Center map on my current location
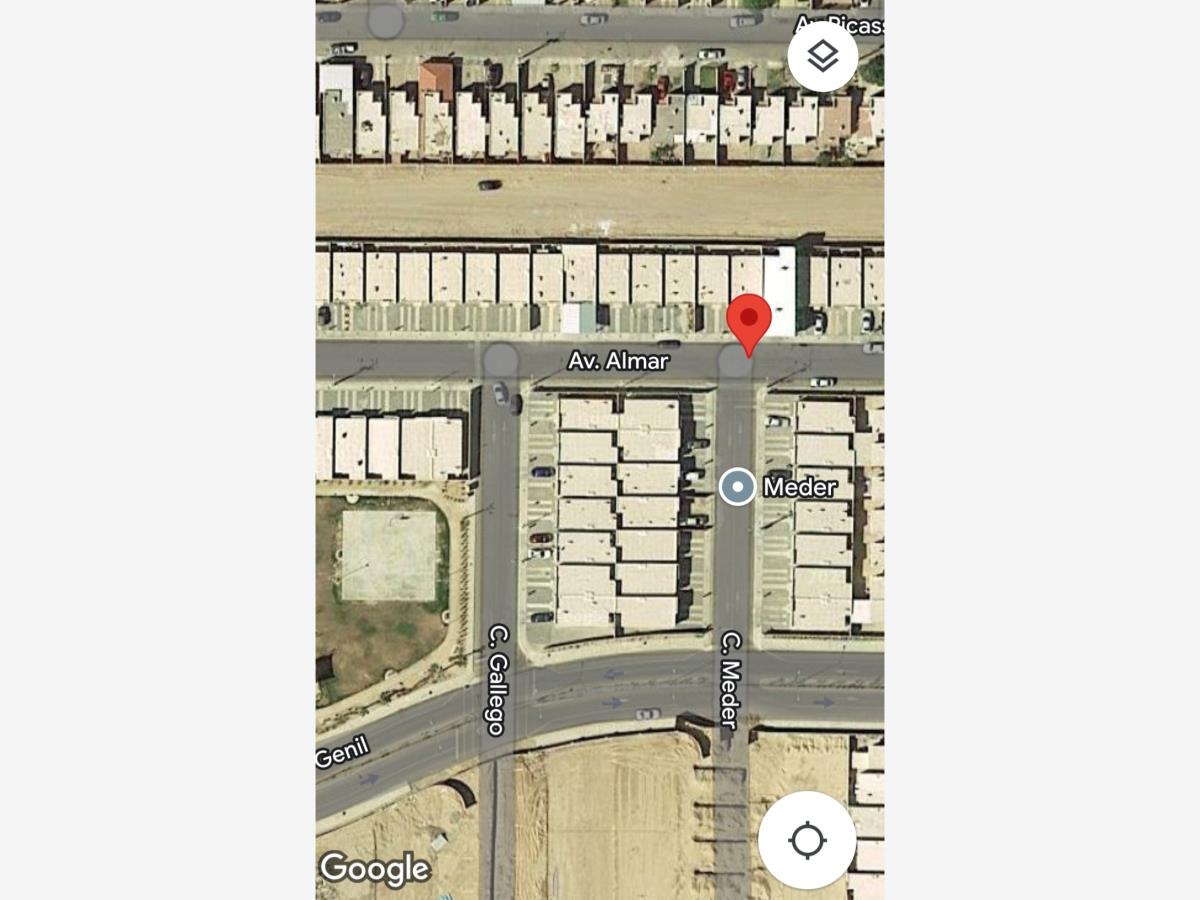1200x900 pixels. pyautogui.click(x=807, y=840)
